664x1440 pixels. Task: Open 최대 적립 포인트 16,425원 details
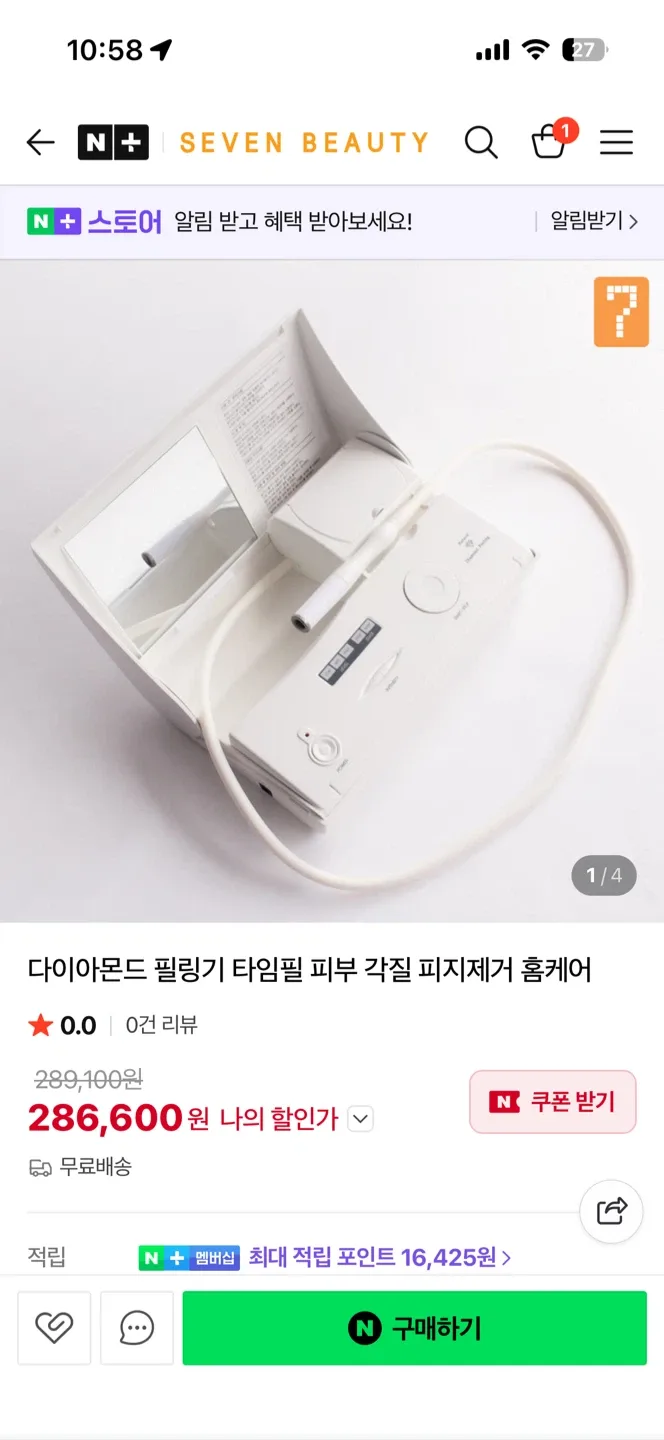[379, 1257]
